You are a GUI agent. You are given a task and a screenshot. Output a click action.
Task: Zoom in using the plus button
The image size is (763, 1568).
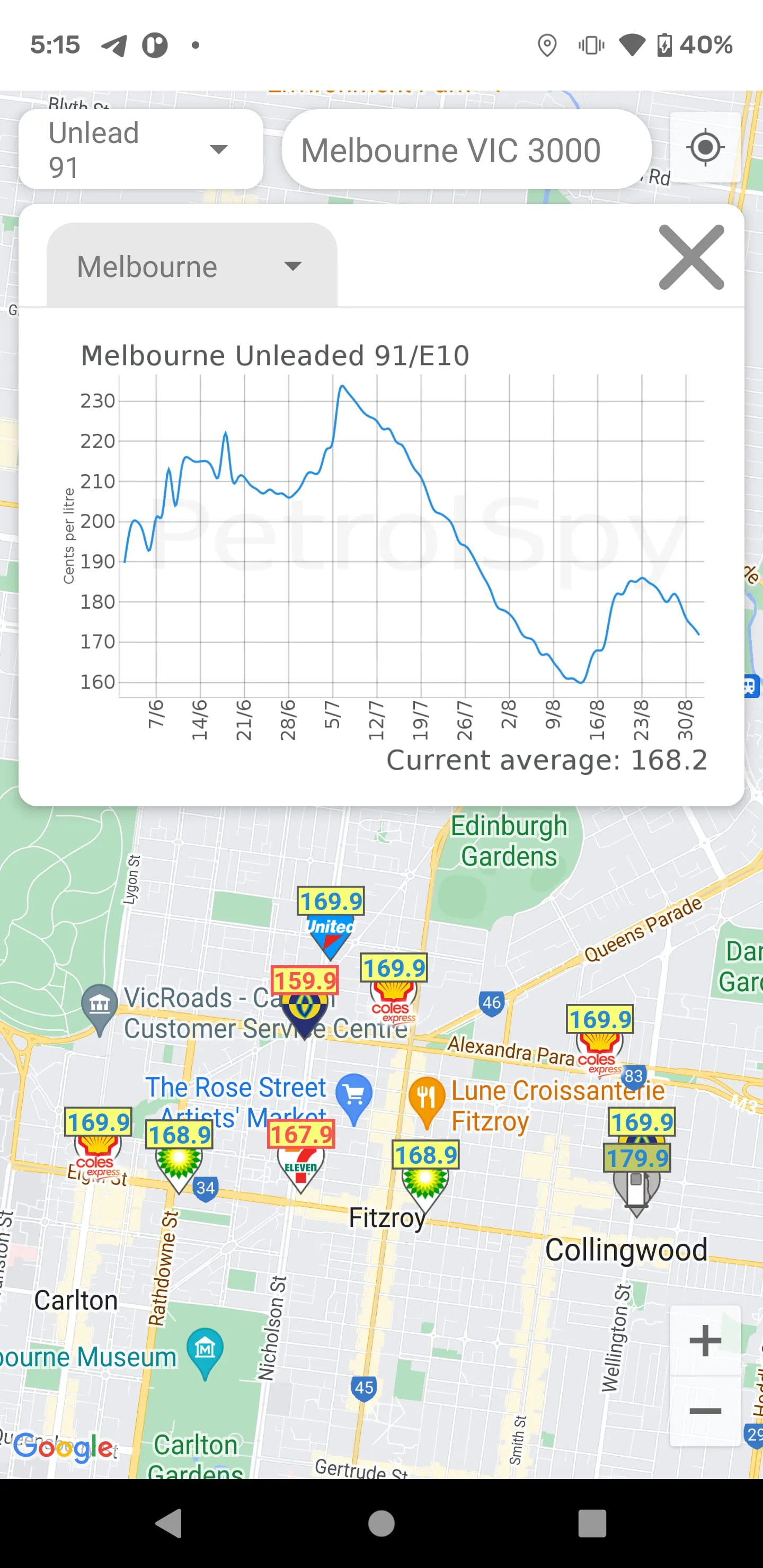(x=705, y=1341)
